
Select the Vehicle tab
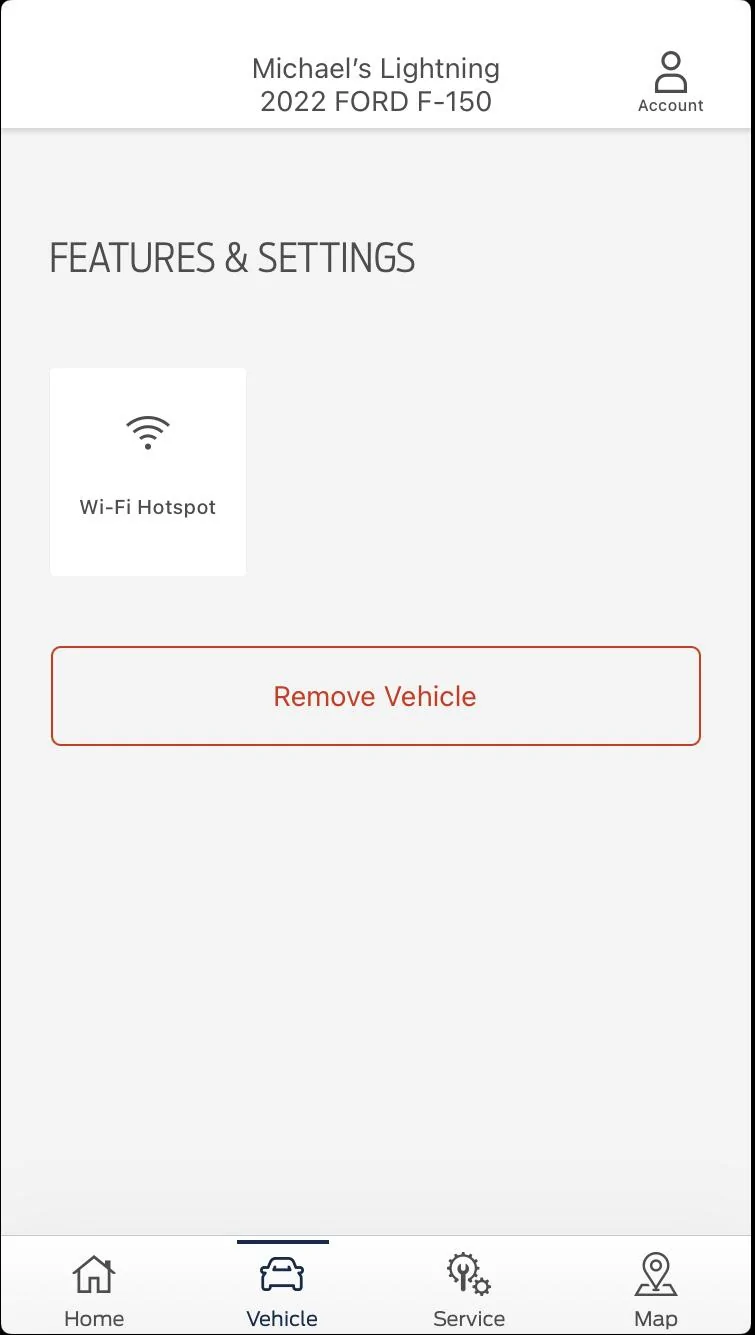tap(282, 1290)
